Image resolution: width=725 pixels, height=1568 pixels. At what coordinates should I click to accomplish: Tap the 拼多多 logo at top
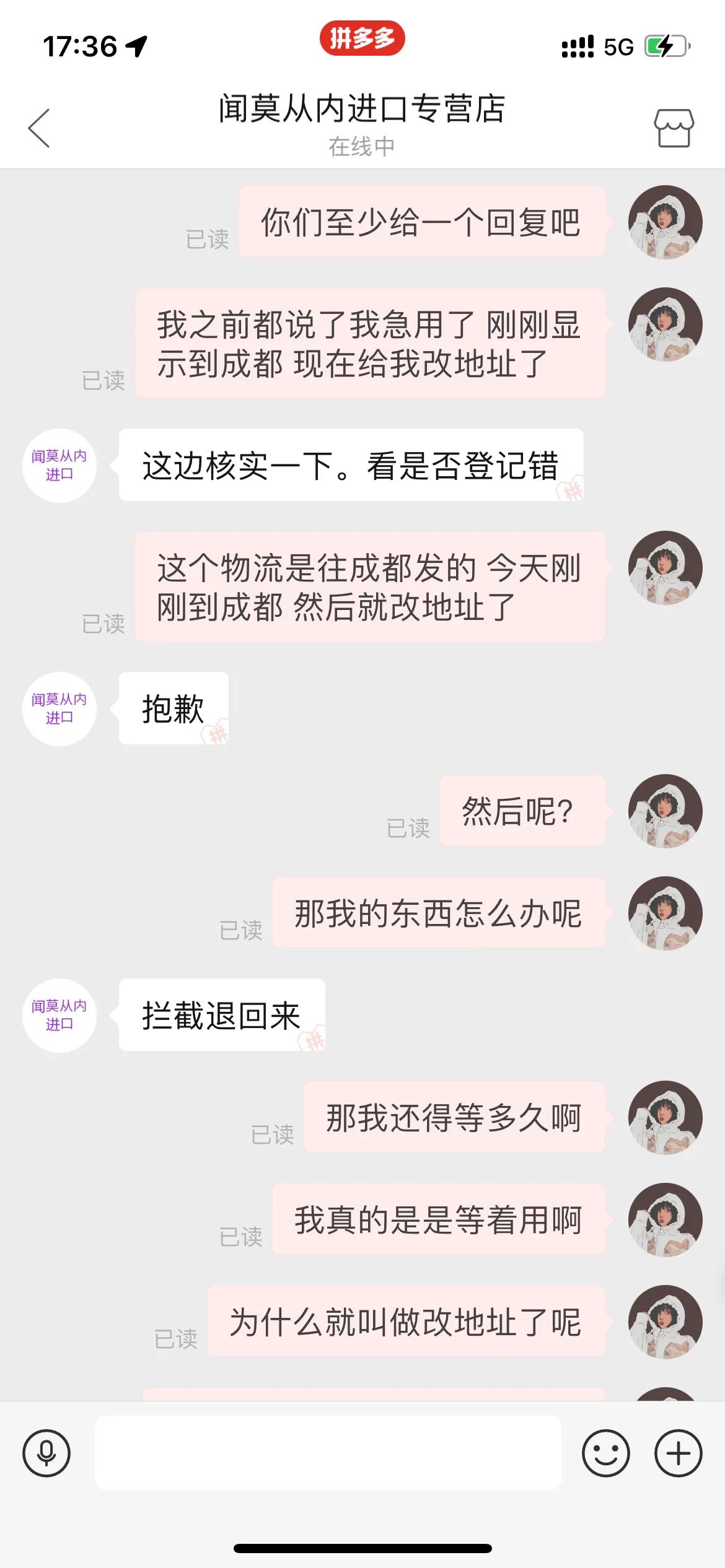362,37
